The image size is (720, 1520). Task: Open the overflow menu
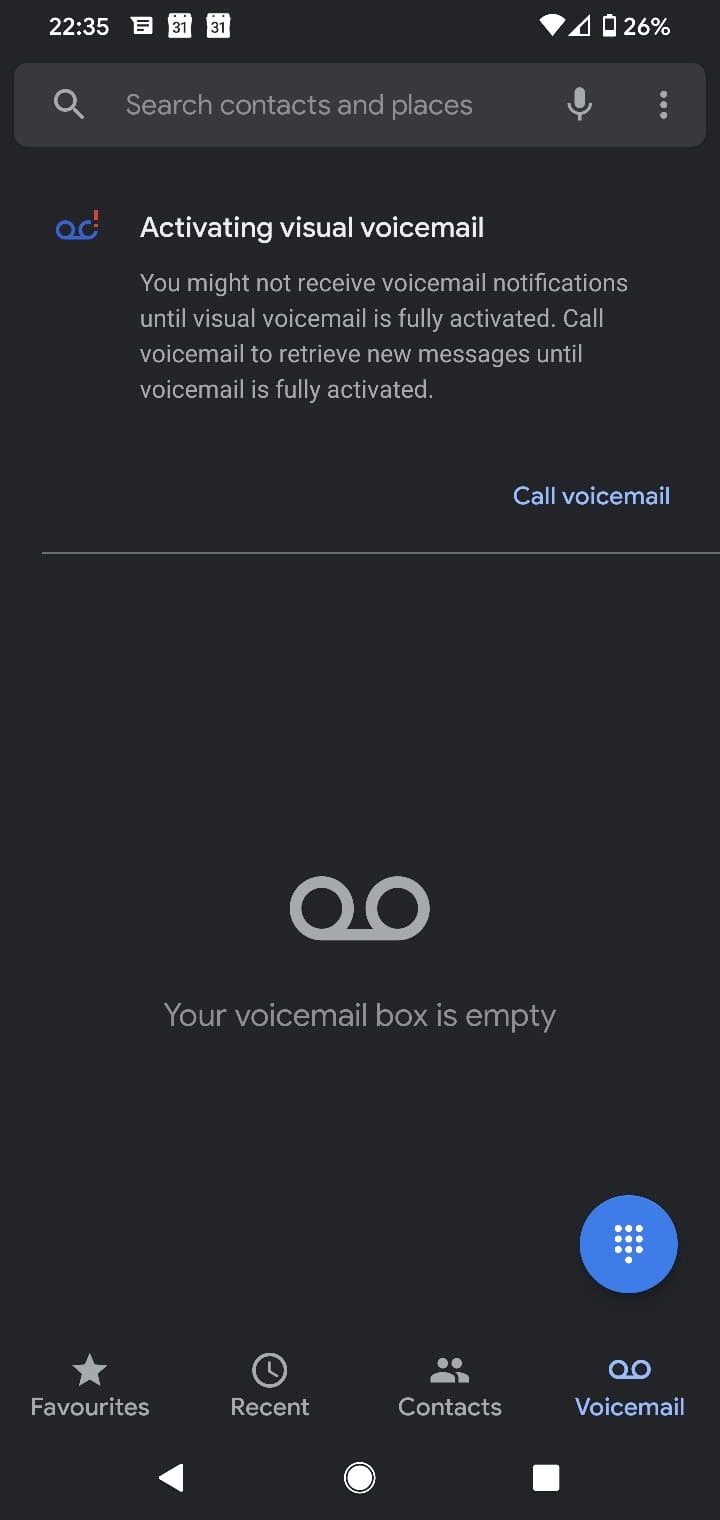point(663,104)
